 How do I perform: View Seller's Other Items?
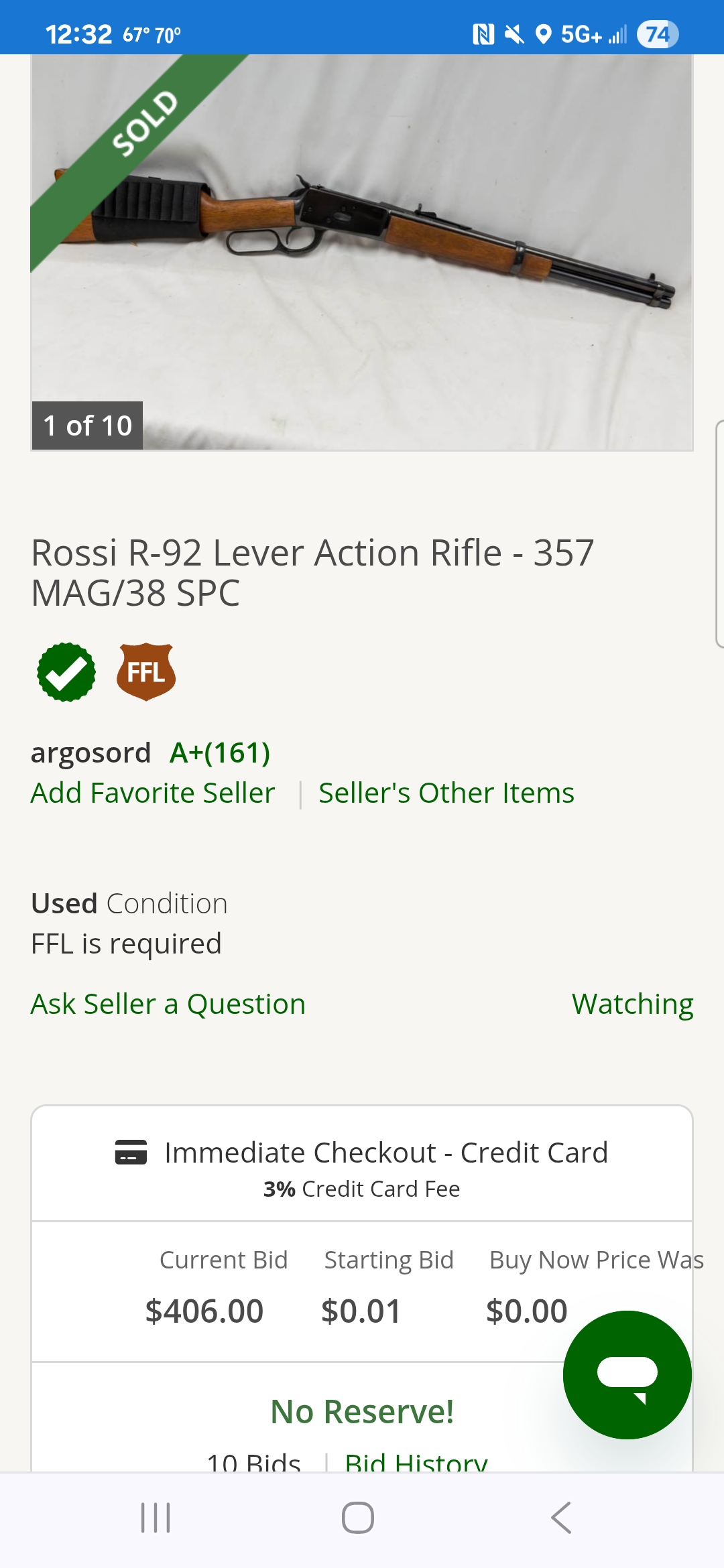tap(446, 793)
